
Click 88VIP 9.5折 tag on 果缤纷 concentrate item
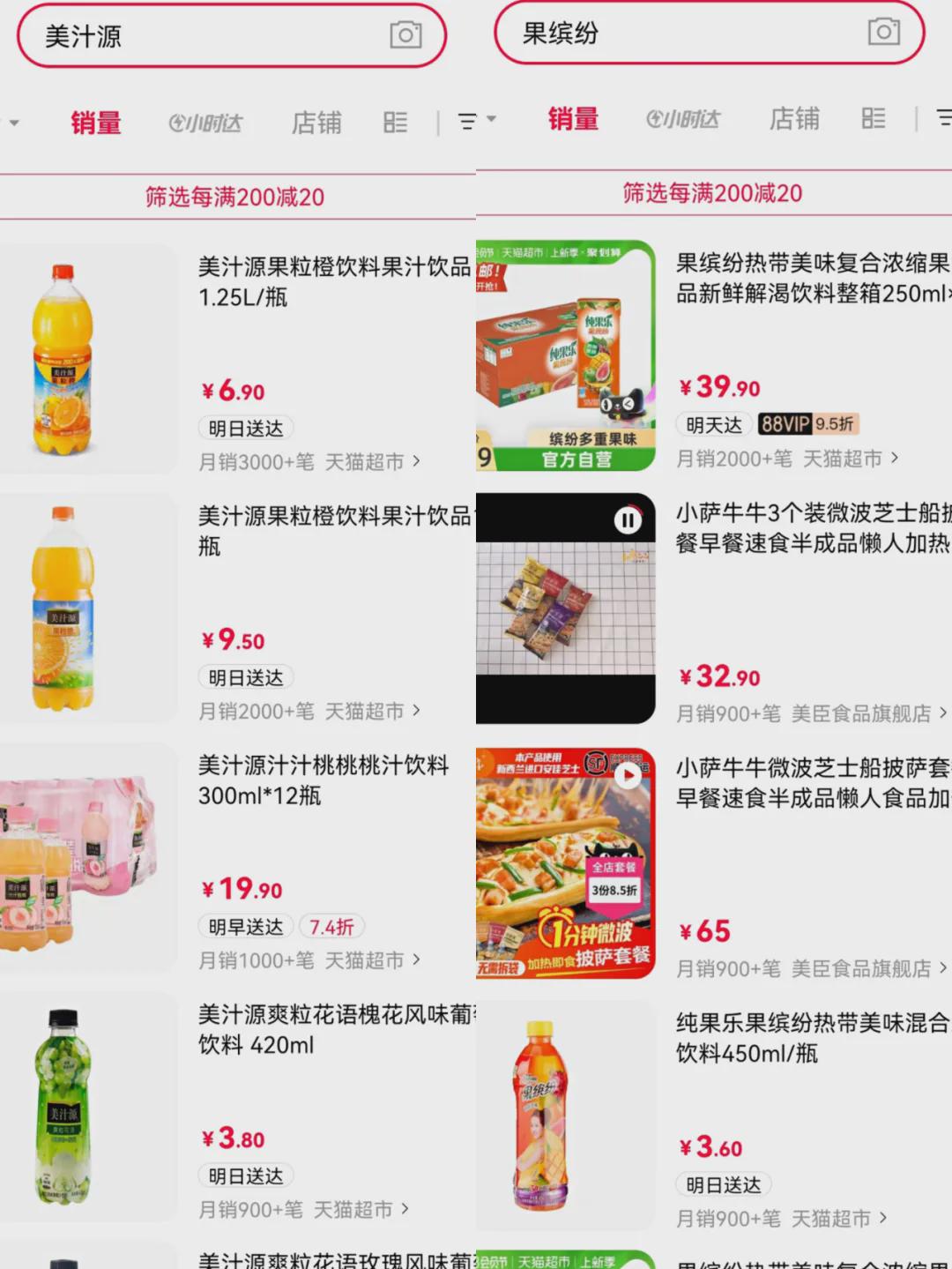(808, 424)
